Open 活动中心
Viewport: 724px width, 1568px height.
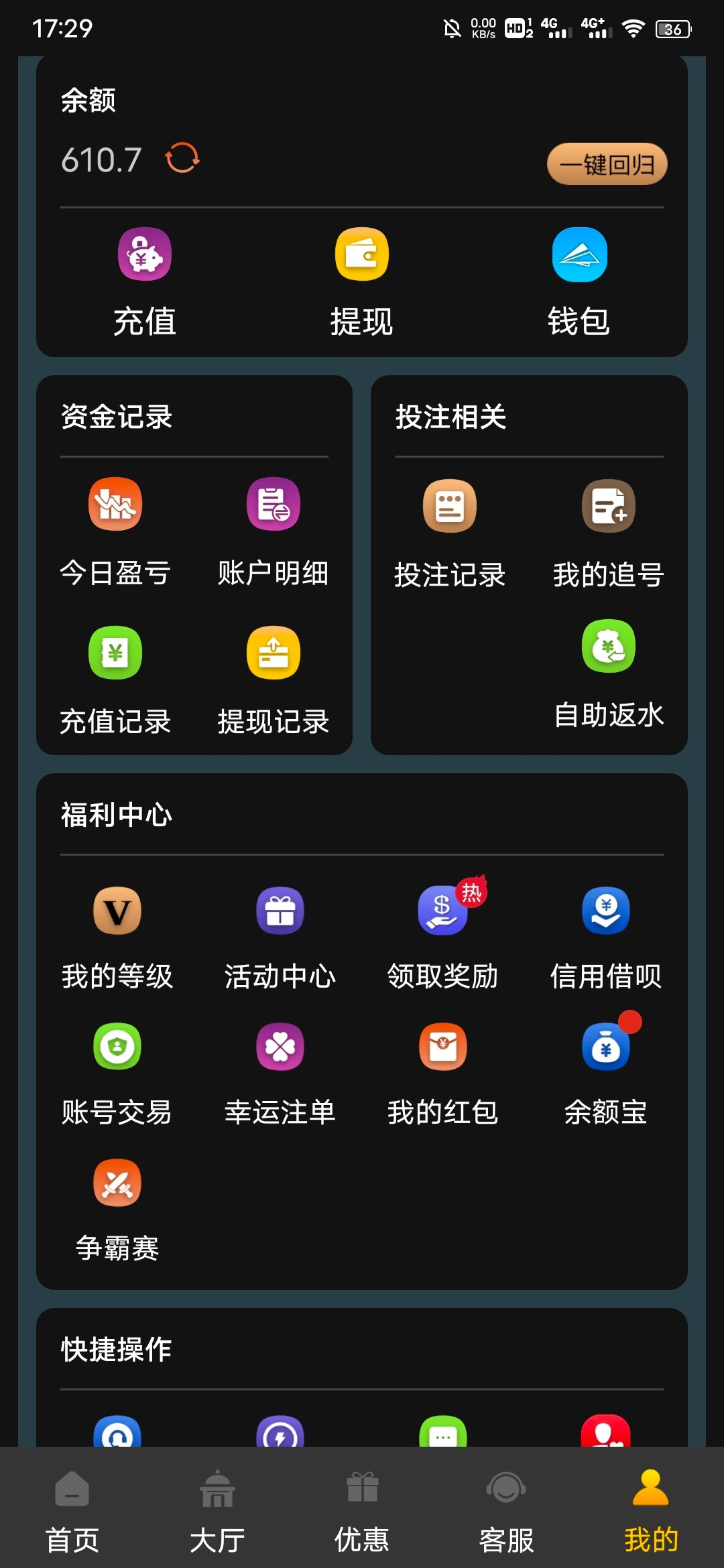coord(280,939)
